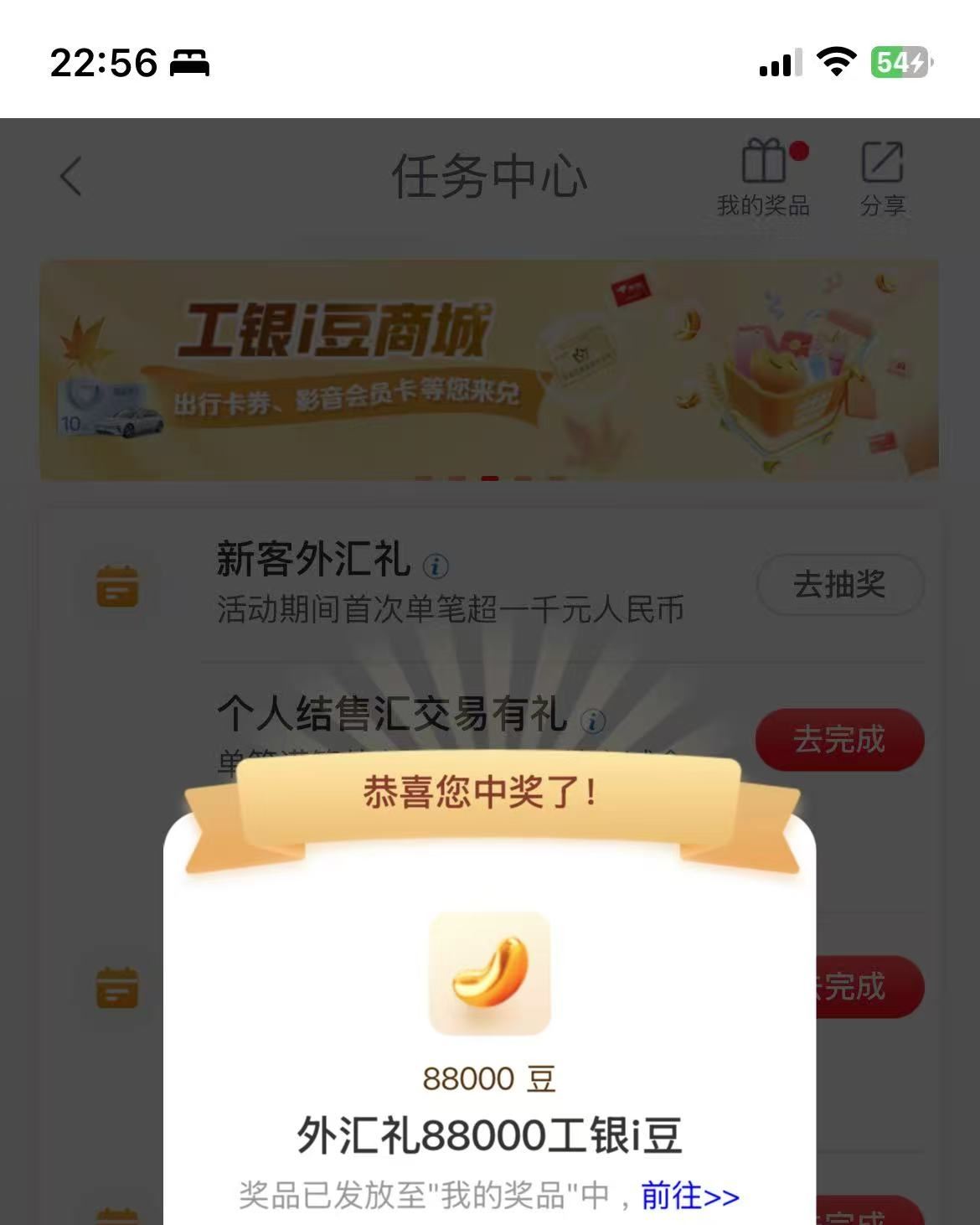
Task: Show info for 个人结售汇交易有礼
Action: click(593, 721)
